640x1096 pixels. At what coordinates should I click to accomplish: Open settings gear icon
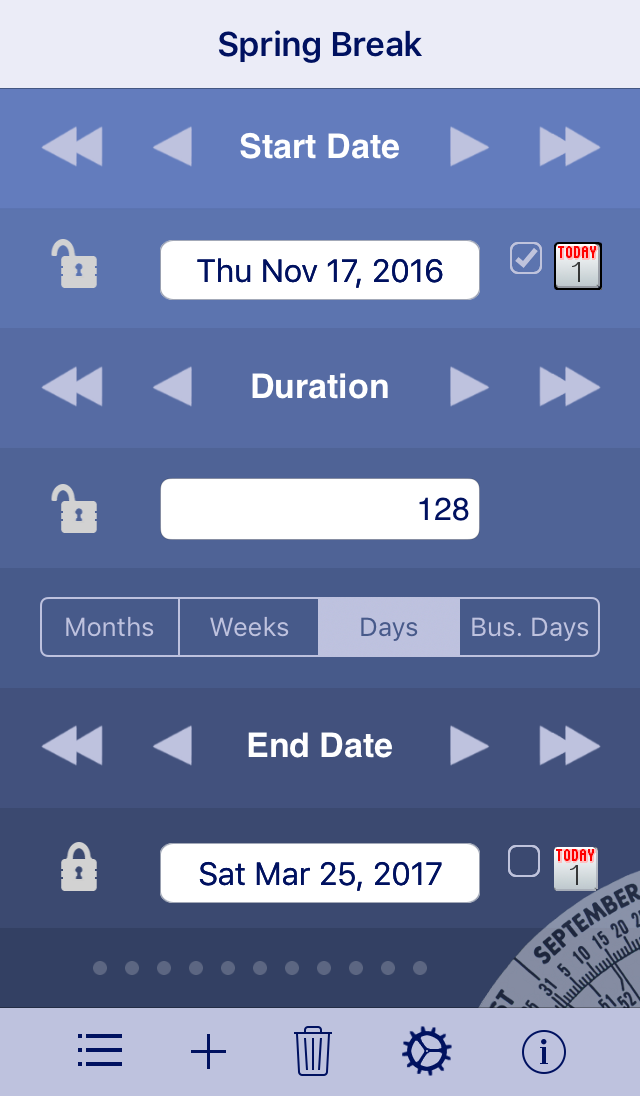[426, 1051]
